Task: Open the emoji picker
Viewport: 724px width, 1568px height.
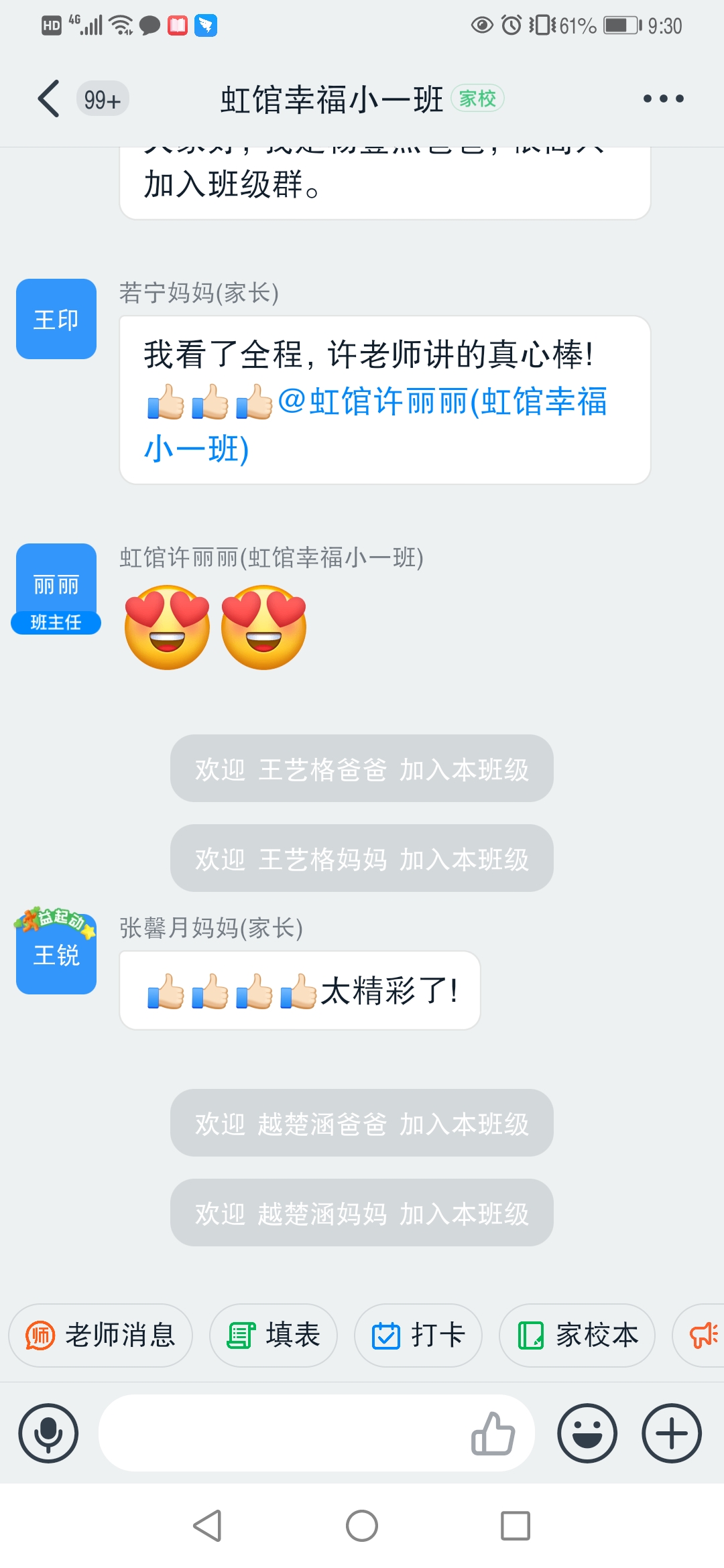Action: [587, 1433]
